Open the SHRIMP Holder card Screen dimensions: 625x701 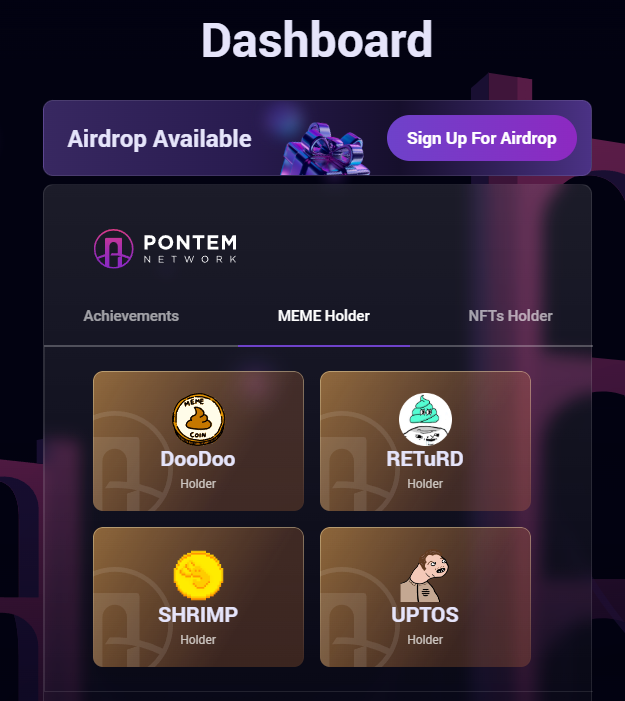coord(198,597)
